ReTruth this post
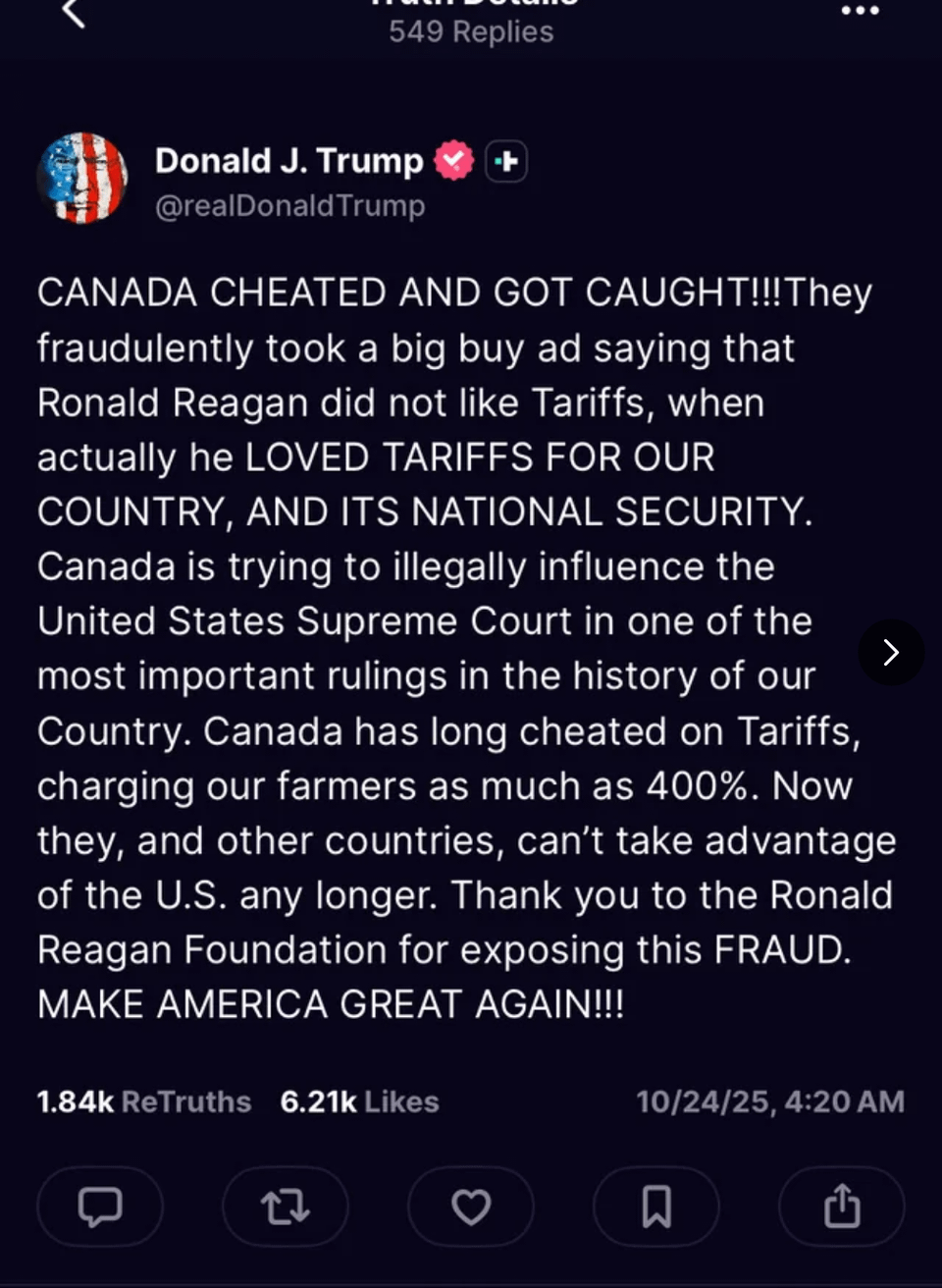942x1288 pixels. (286, 1207)
